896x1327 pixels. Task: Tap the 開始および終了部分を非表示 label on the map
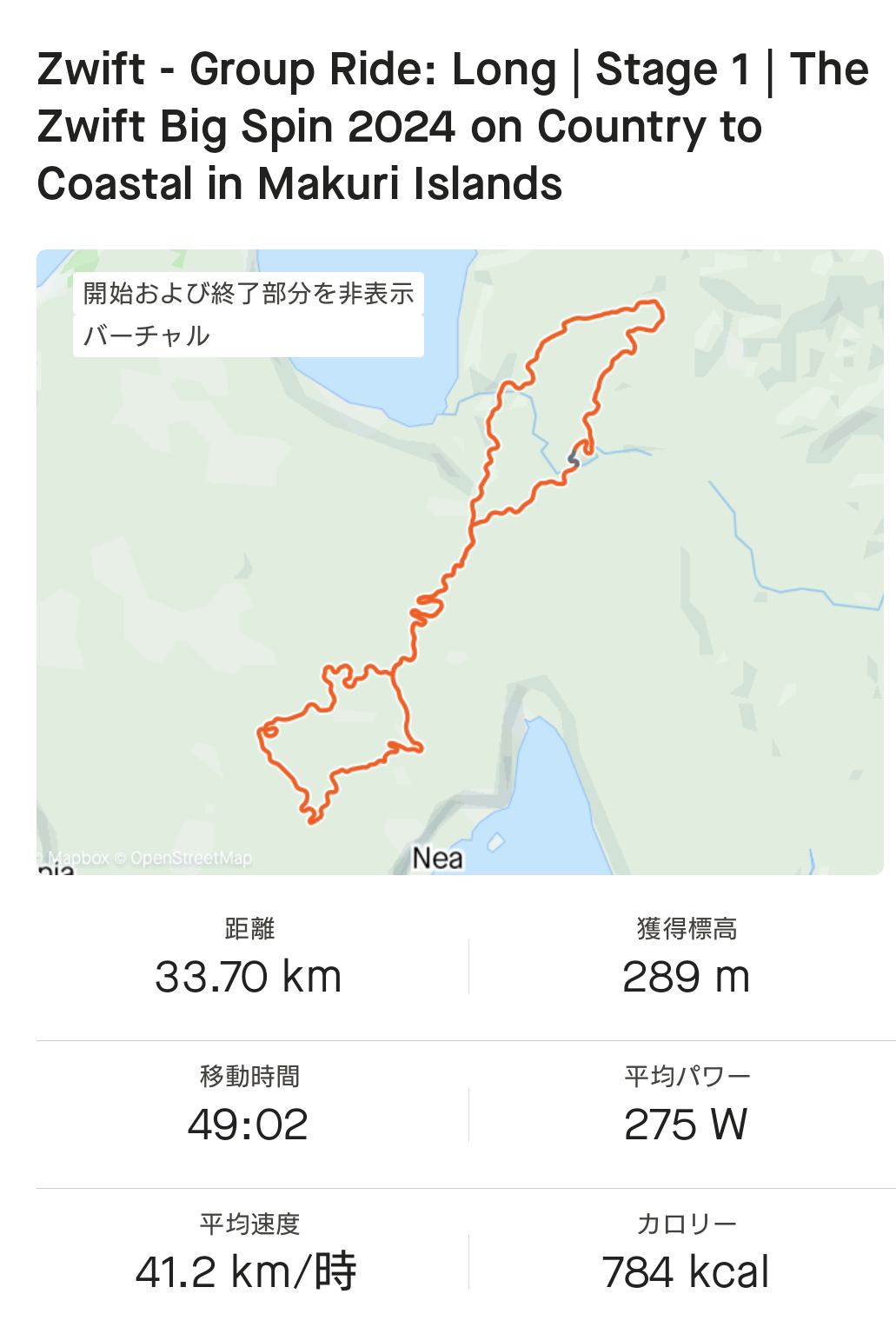(x=249, y=294)
